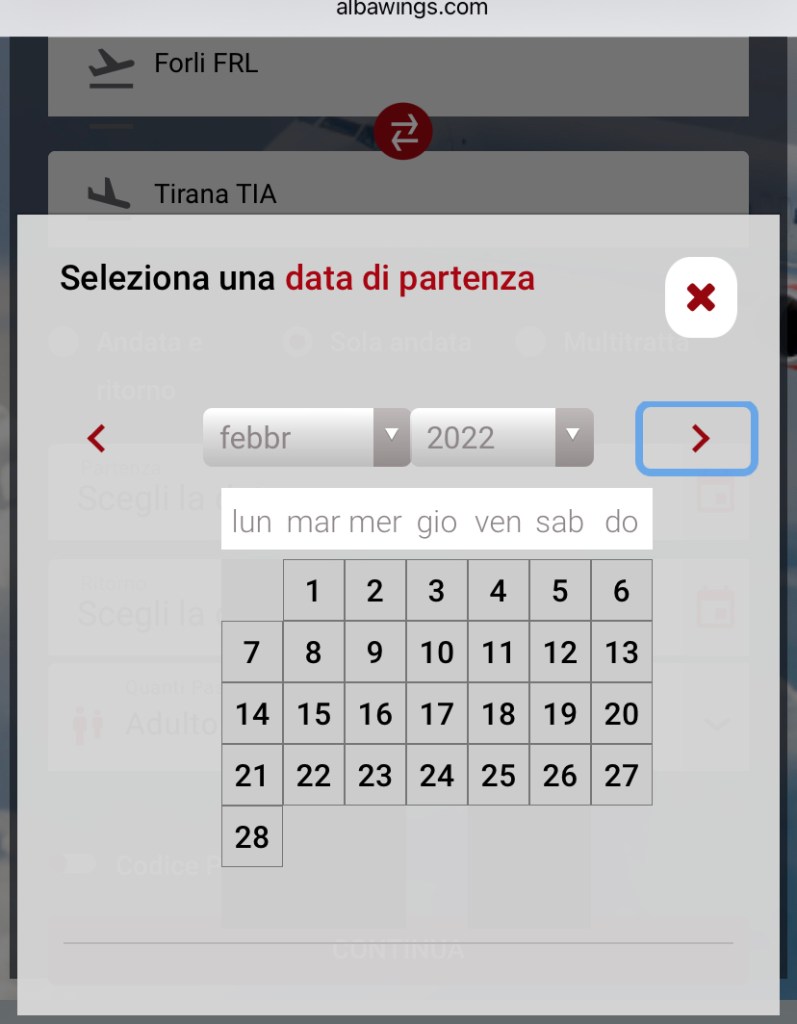
Task: Open the year dropdown showing 2022
Action: click(x=501, y=437)
